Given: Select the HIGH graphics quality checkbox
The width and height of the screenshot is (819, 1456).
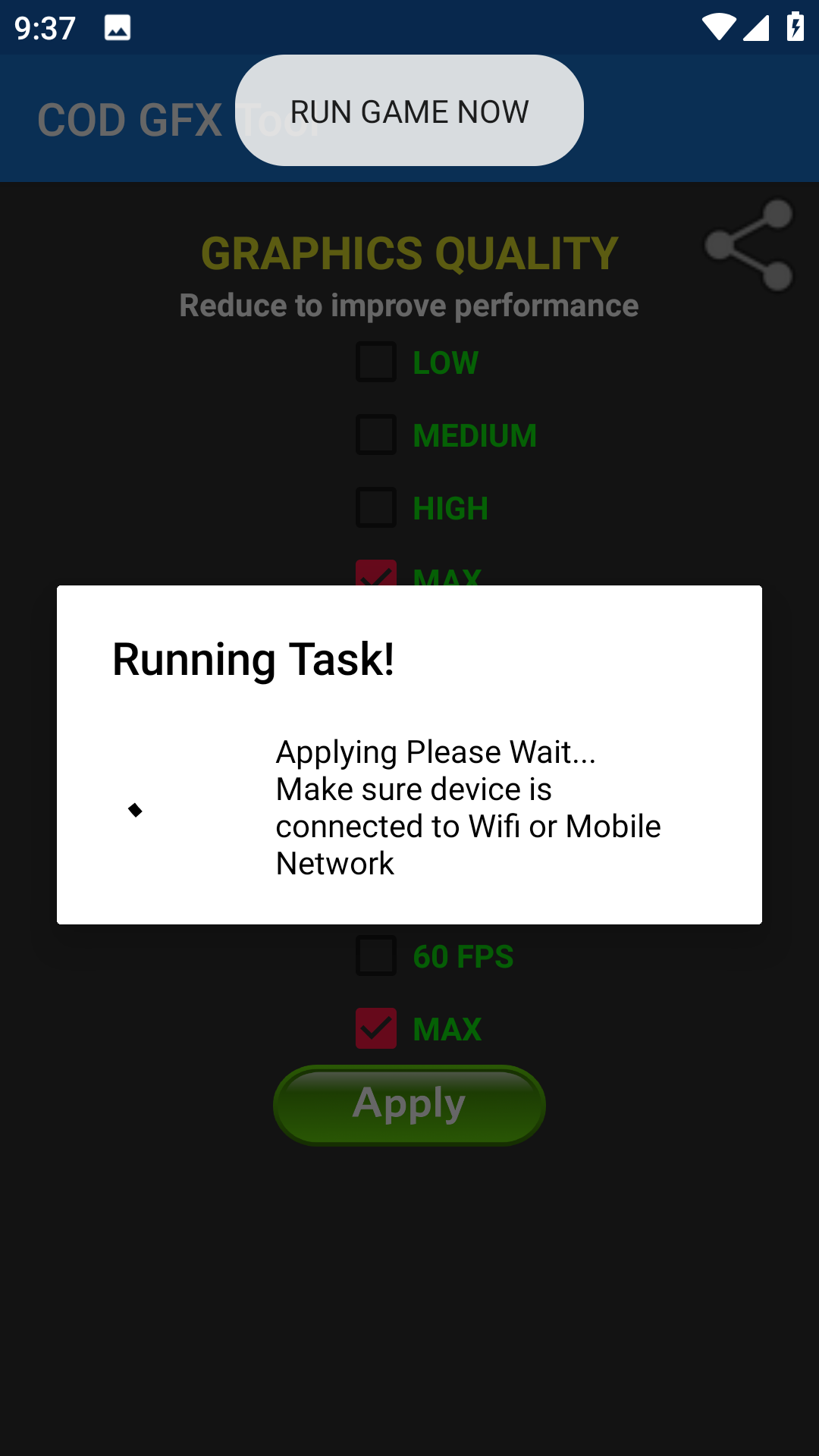Looking at the screenshot, I should tap(376, 508).
